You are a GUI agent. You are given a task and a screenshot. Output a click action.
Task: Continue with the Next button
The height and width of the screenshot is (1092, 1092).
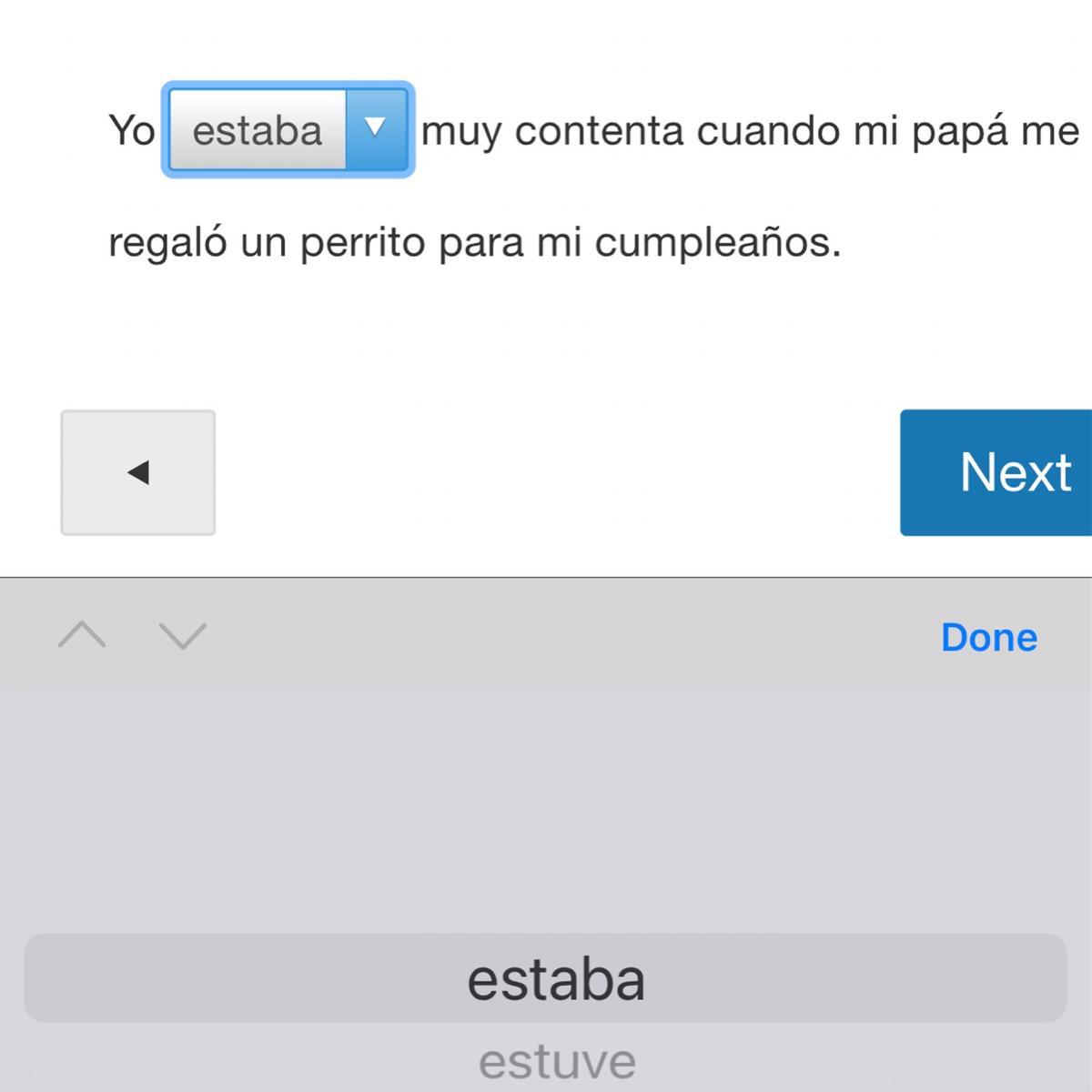coord(999,472)
